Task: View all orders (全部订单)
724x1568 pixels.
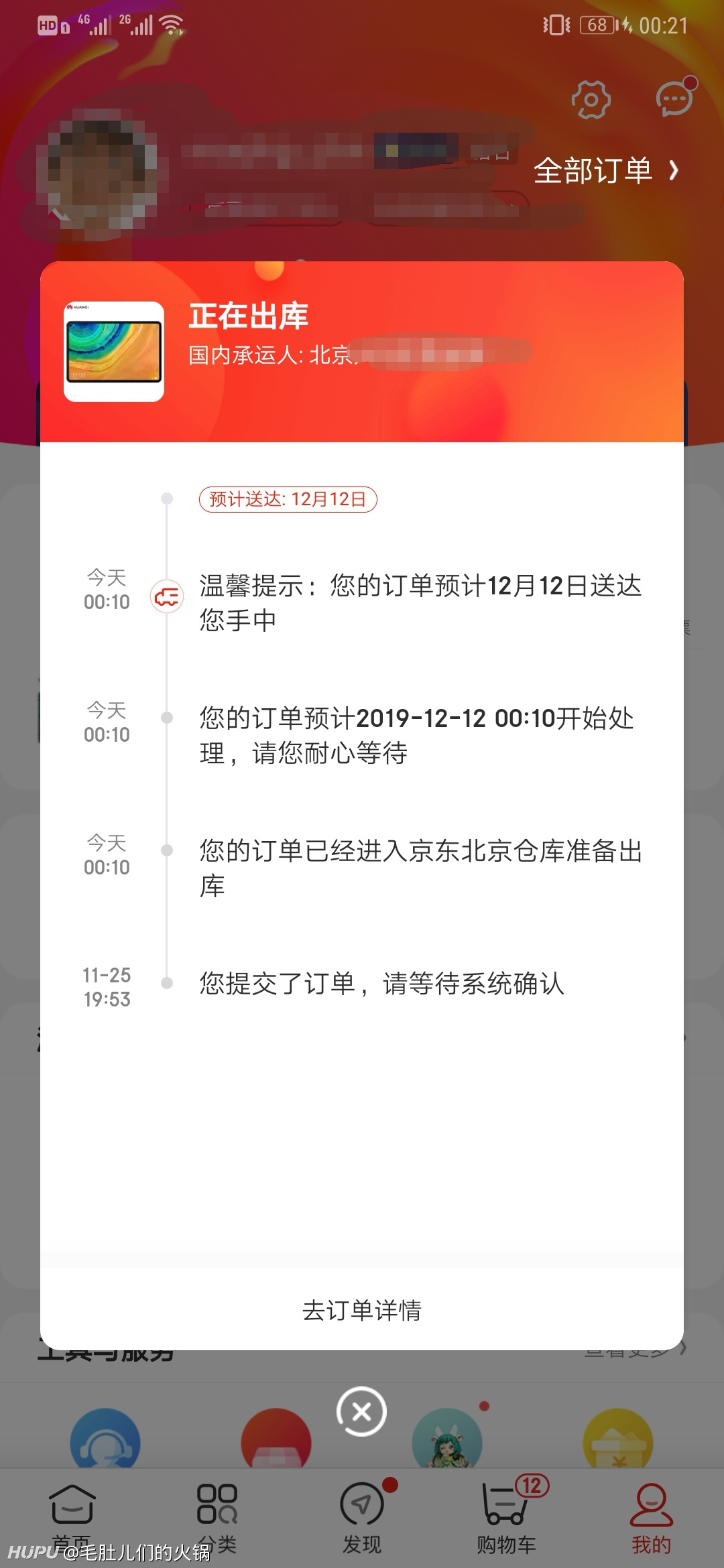Action: tap(607, 170)
